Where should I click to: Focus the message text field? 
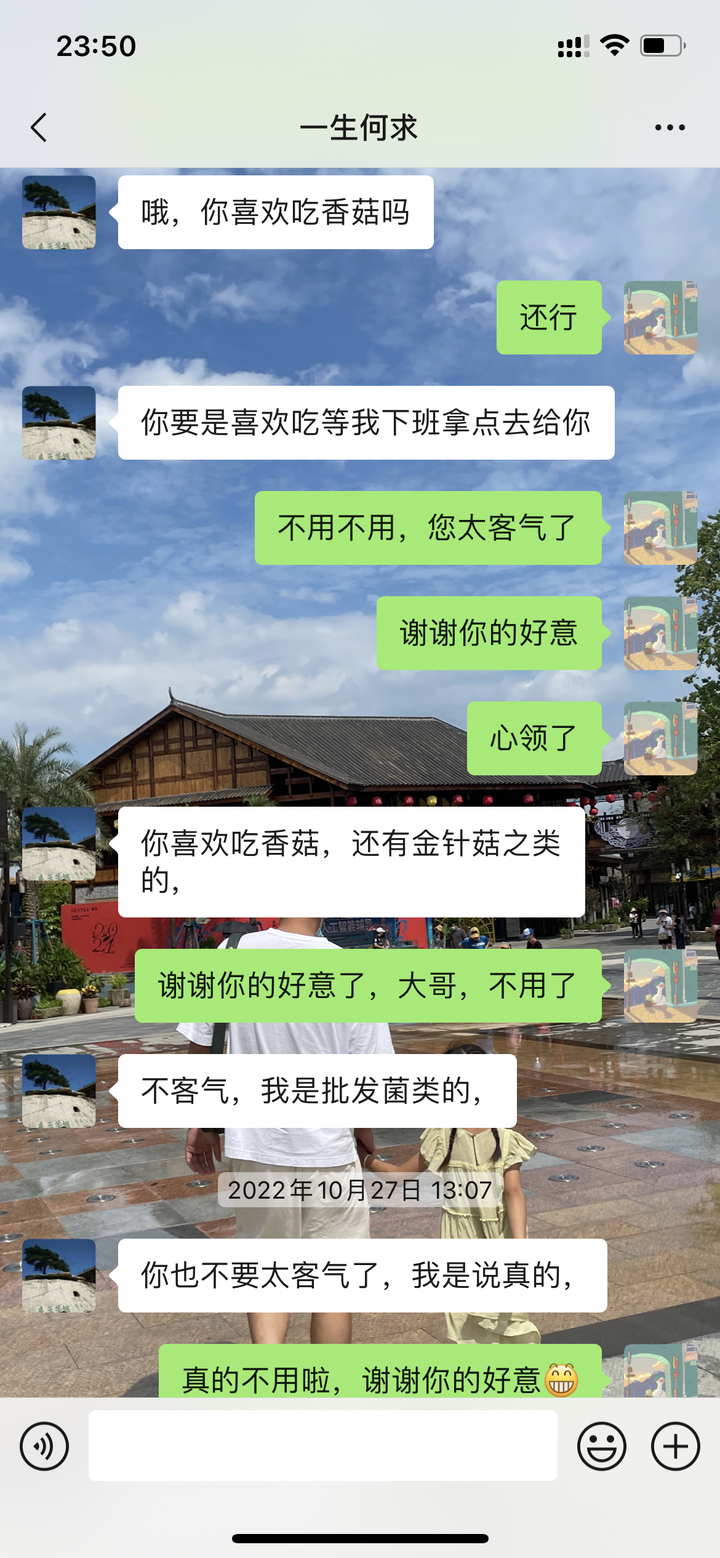(323, 1446)
